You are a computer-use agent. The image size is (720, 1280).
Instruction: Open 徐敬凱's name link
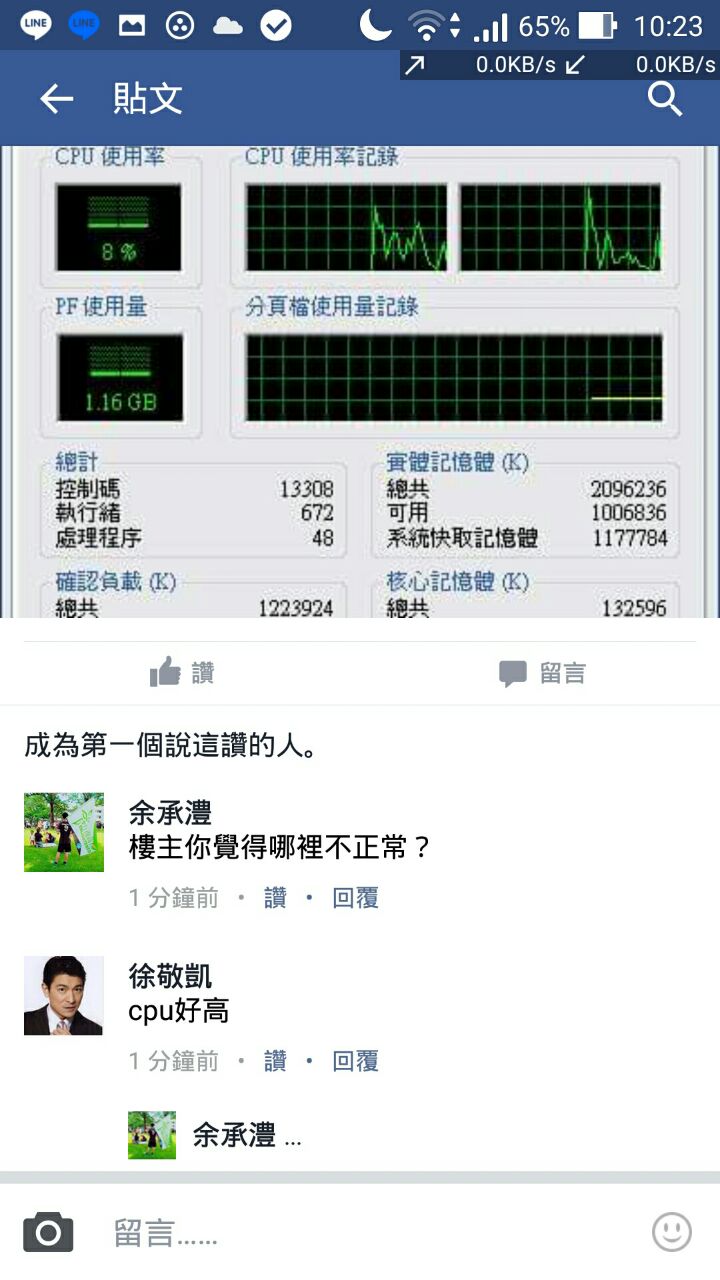click(x=170, y=975)
